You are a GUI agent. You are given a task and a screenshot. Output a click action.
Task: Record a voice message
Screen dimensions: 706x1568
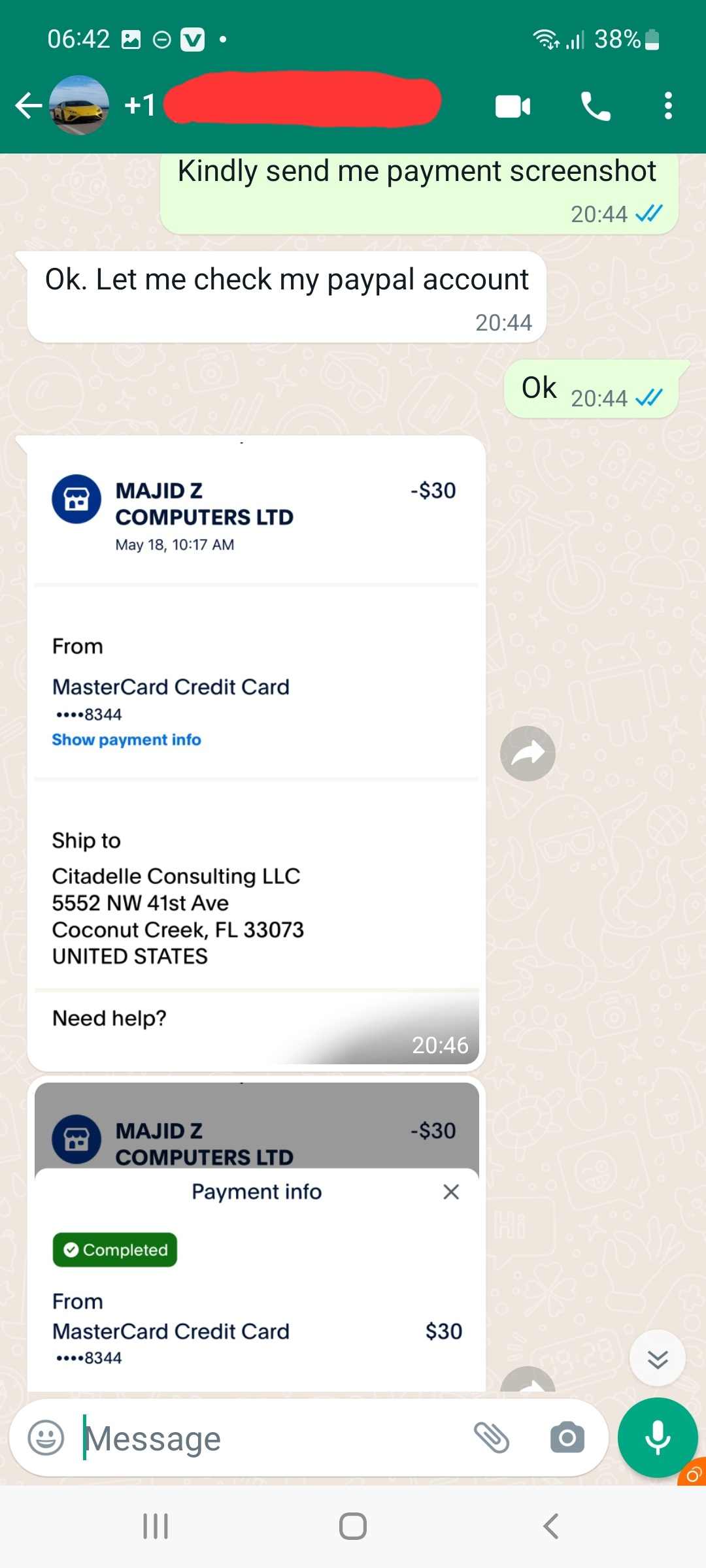pos(657,1437)
